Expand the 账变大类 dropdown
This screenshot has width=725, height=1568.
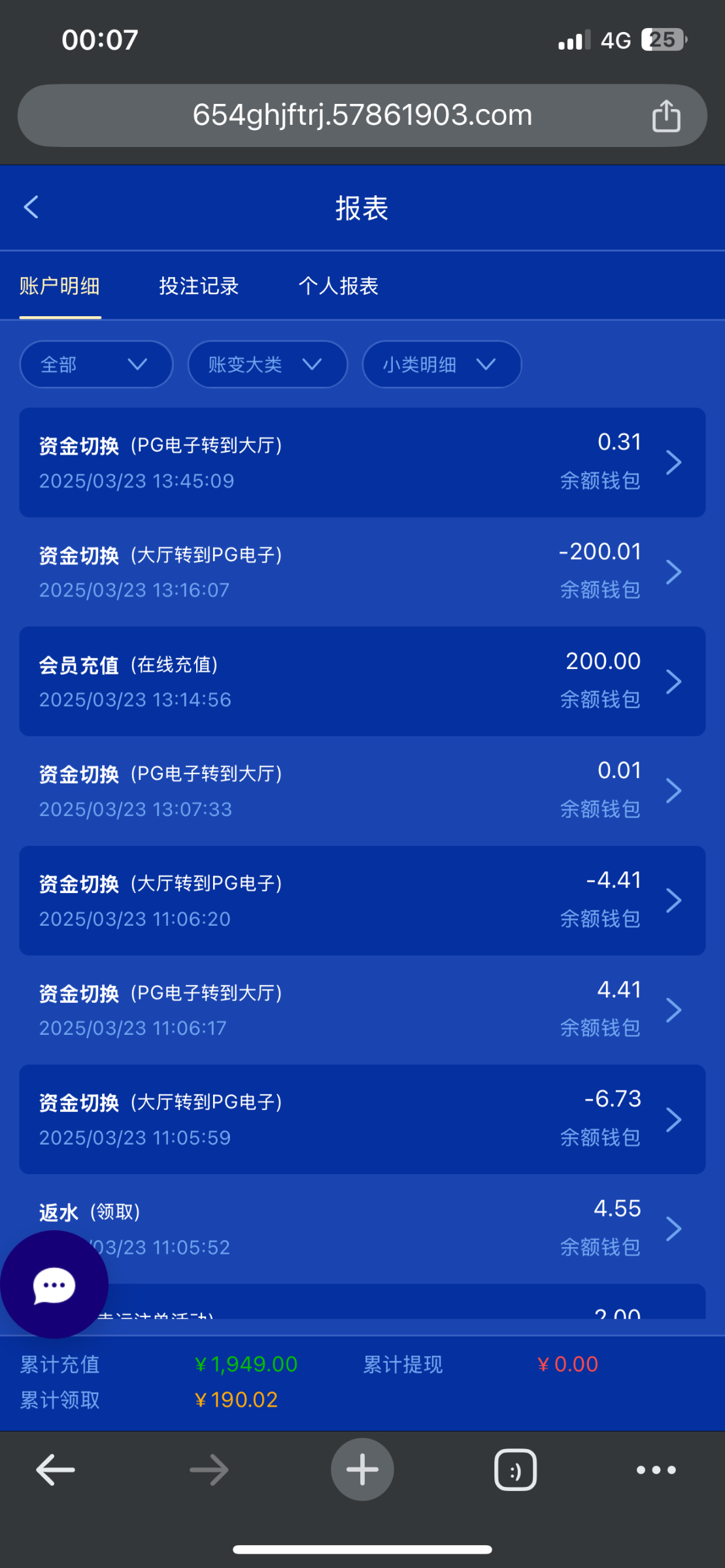[268, 365]
